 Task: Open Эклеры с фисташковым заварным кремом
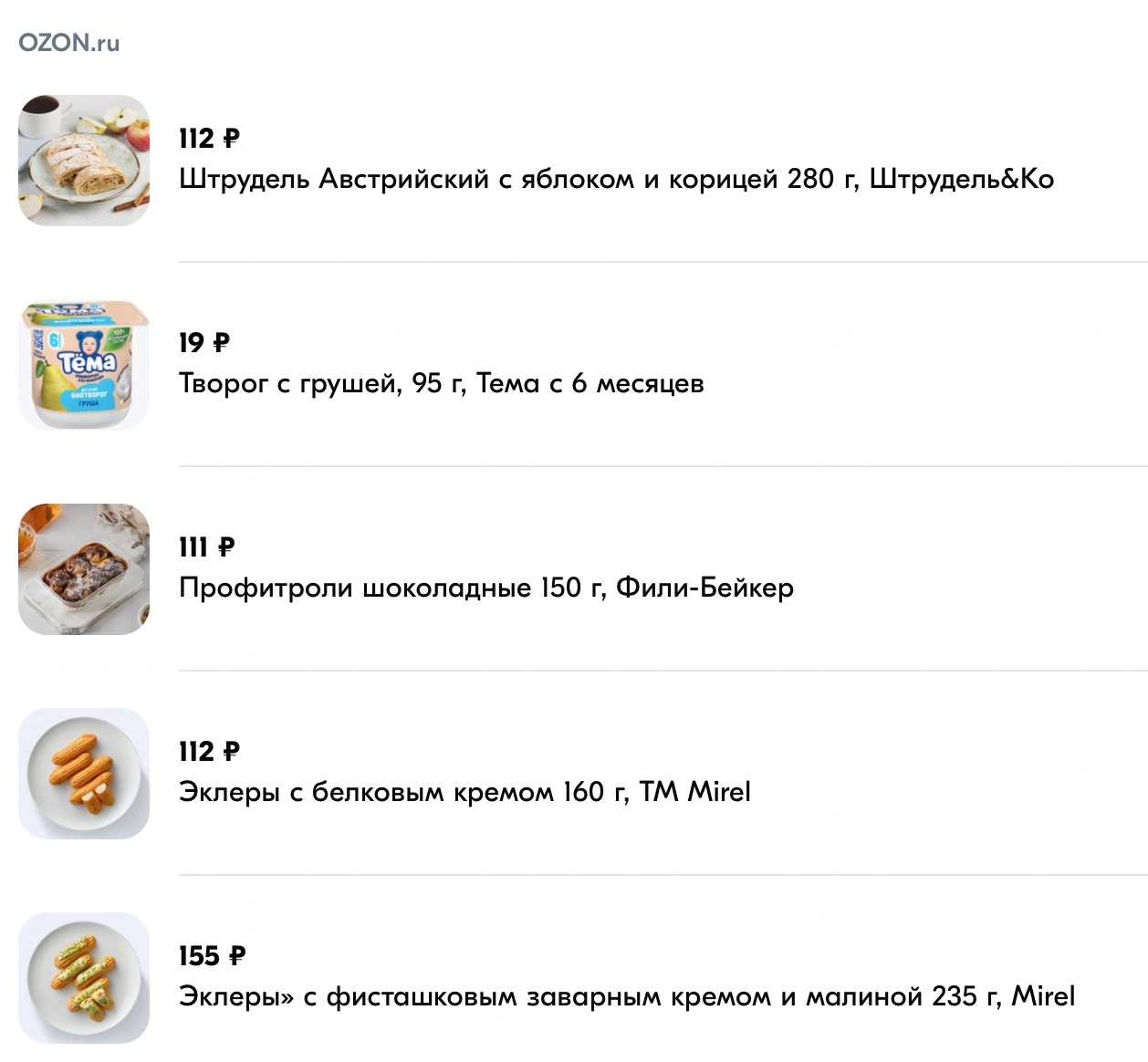[x=627, y=996]
